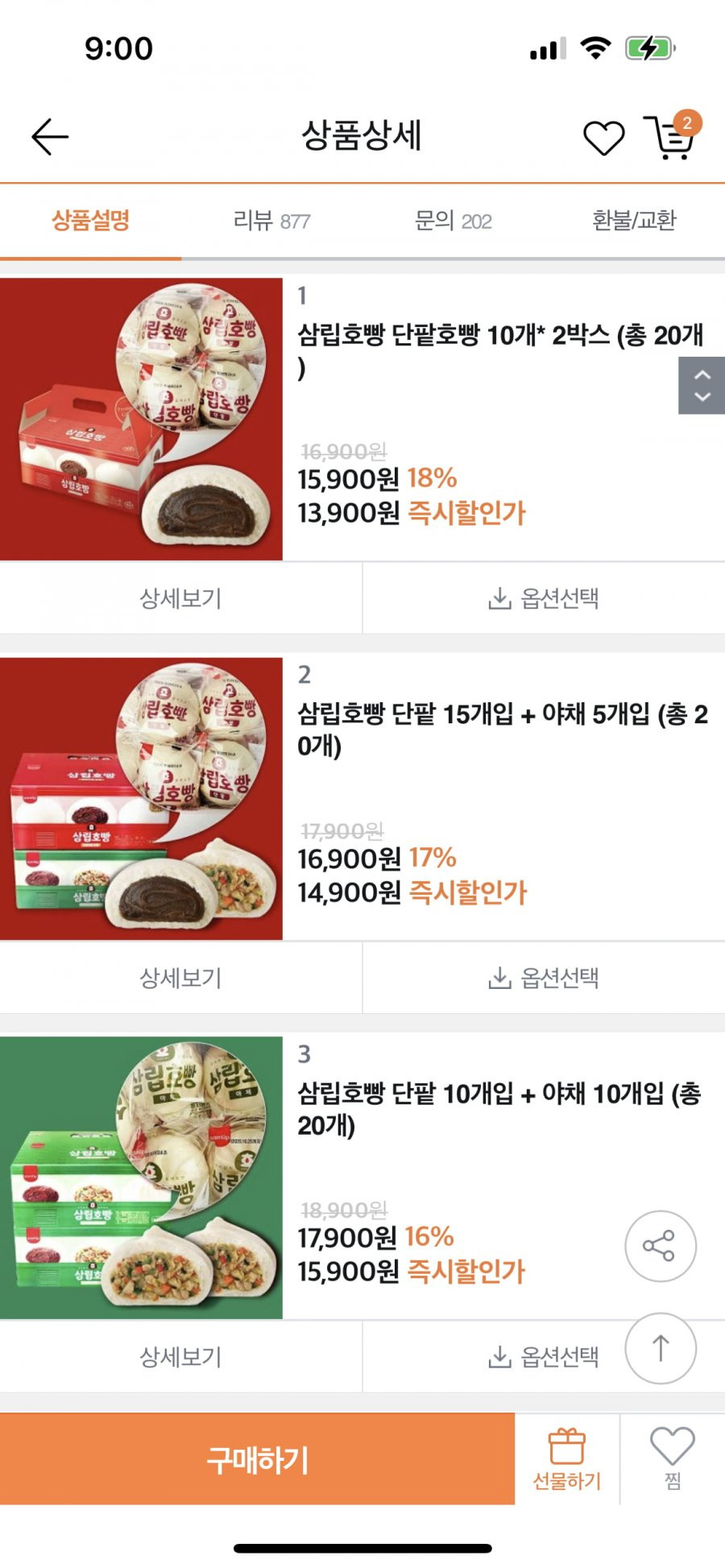
Task: Tap the 구매하기 purchase button
Action: 257,1459
